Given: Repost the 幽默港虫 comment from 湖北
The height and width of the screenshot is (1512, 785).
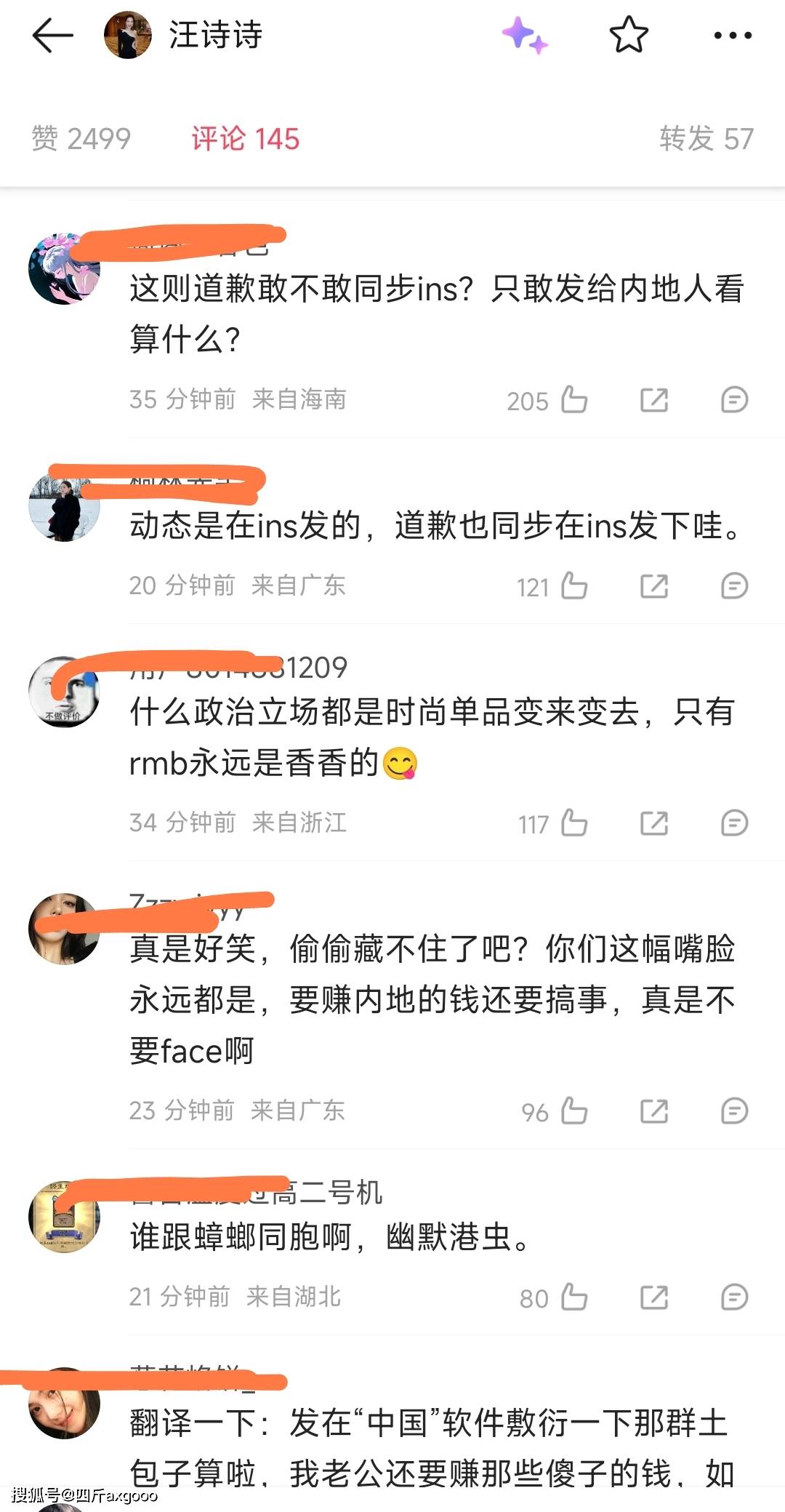Looking at the screenshot, I should 654,1297.
